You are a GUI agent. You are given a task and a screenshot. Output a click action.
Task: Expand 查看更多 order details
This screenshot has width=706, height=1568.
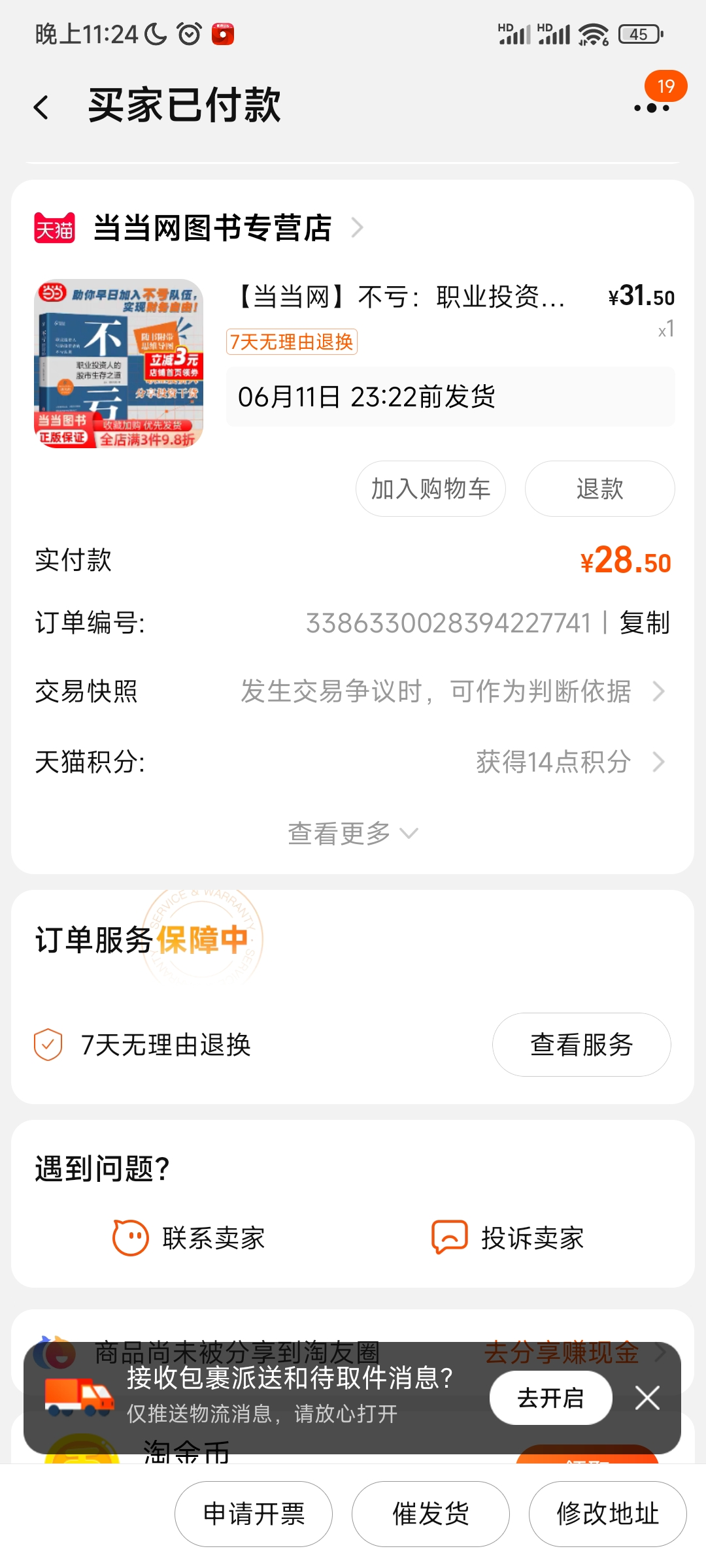point(352,834)
